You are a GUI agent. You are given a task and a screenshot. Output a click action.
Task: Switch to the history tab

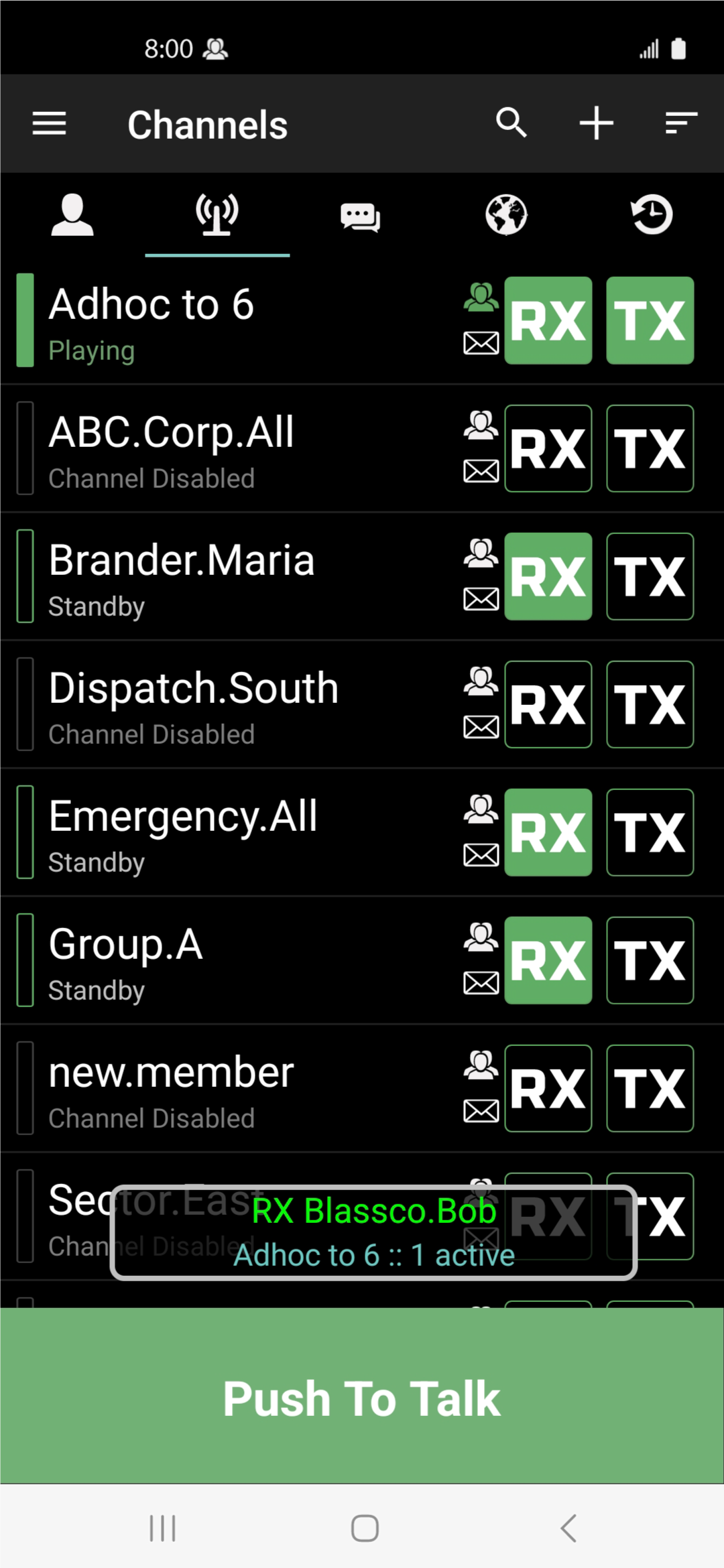(x=652, y=215)
